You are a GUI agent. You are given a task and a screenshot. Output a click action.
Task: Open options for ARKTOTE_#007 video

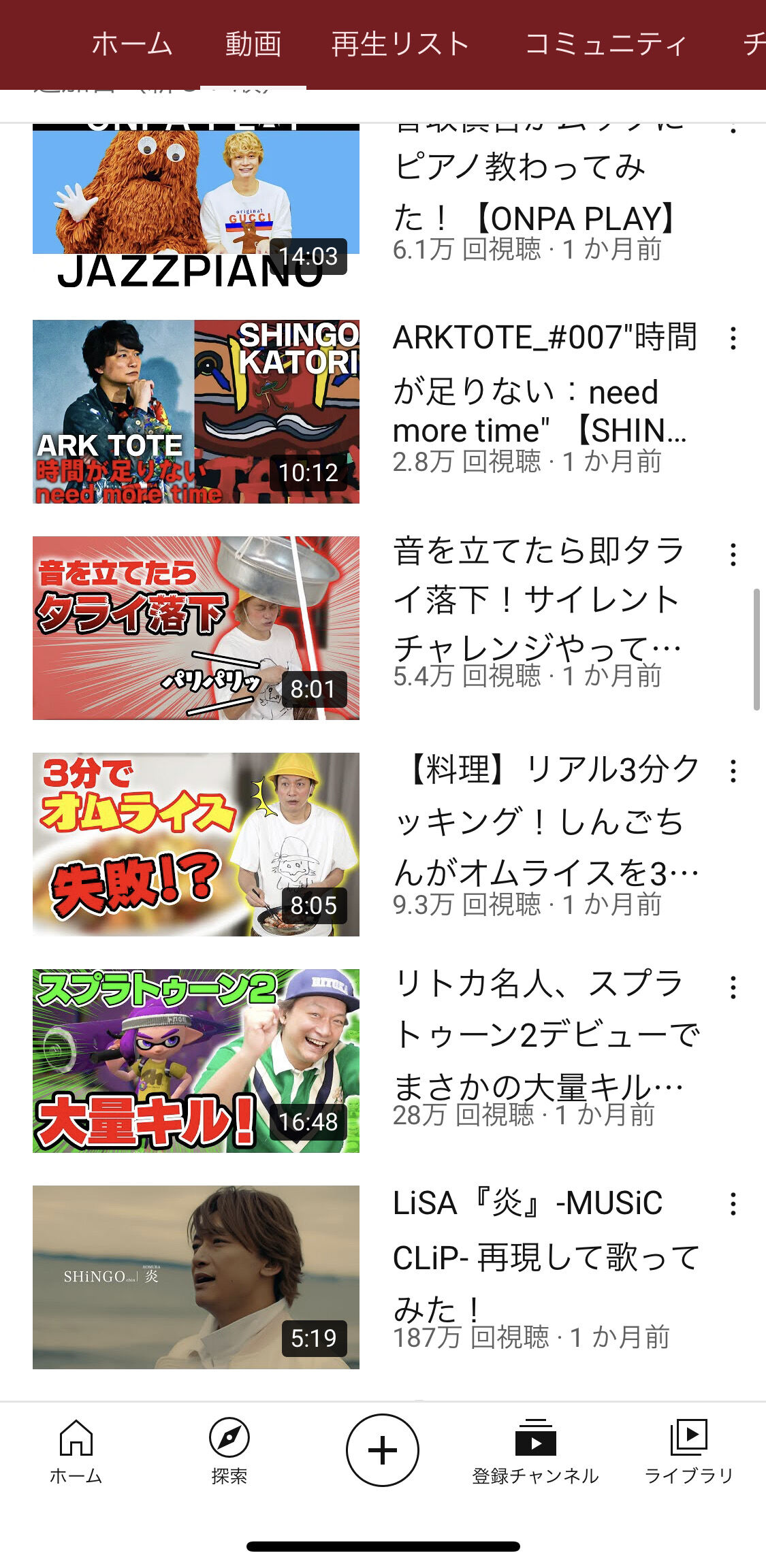click(733, 338)
